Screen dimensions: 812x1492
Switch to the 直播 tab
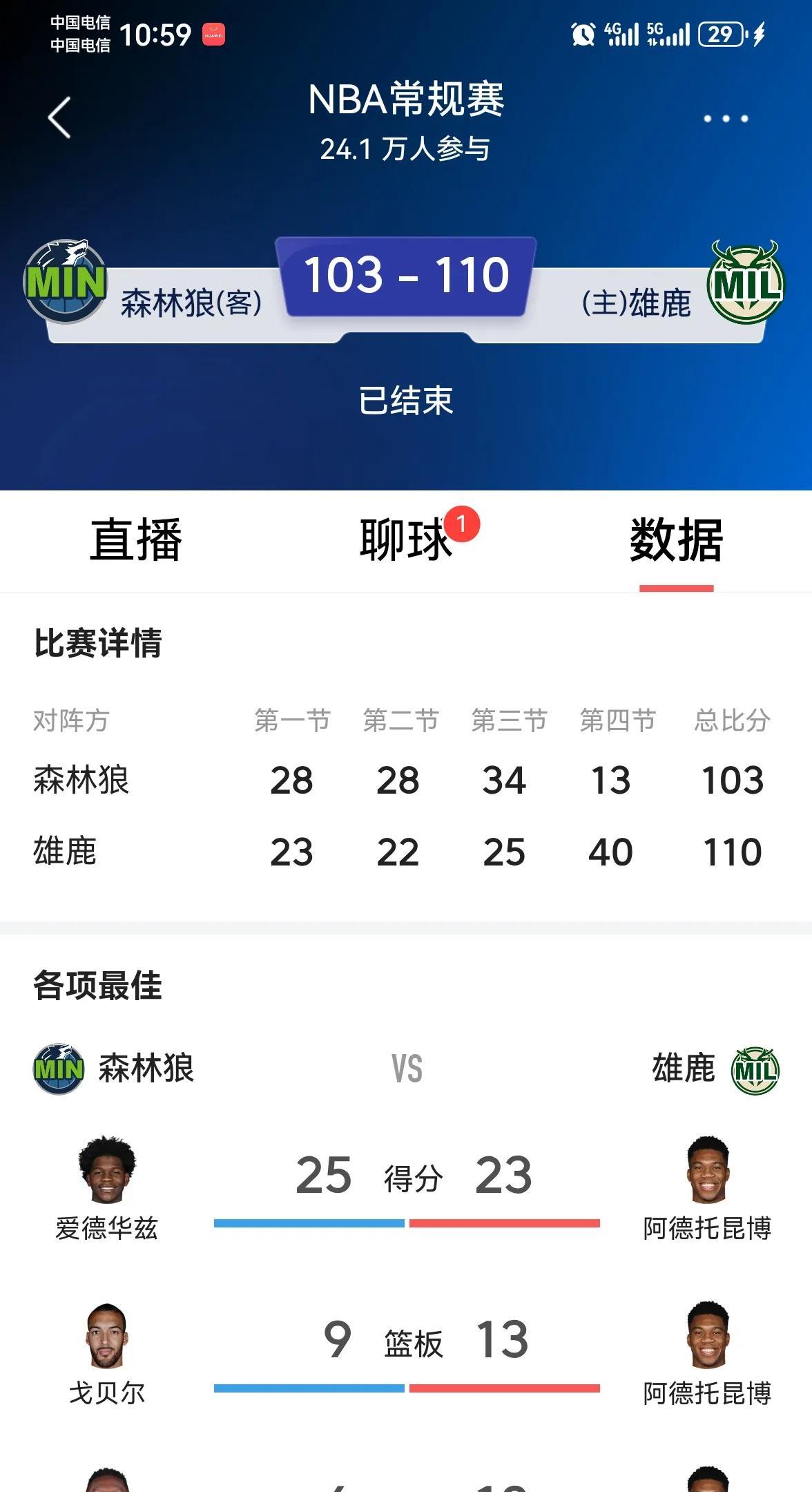tap(136, 540)
